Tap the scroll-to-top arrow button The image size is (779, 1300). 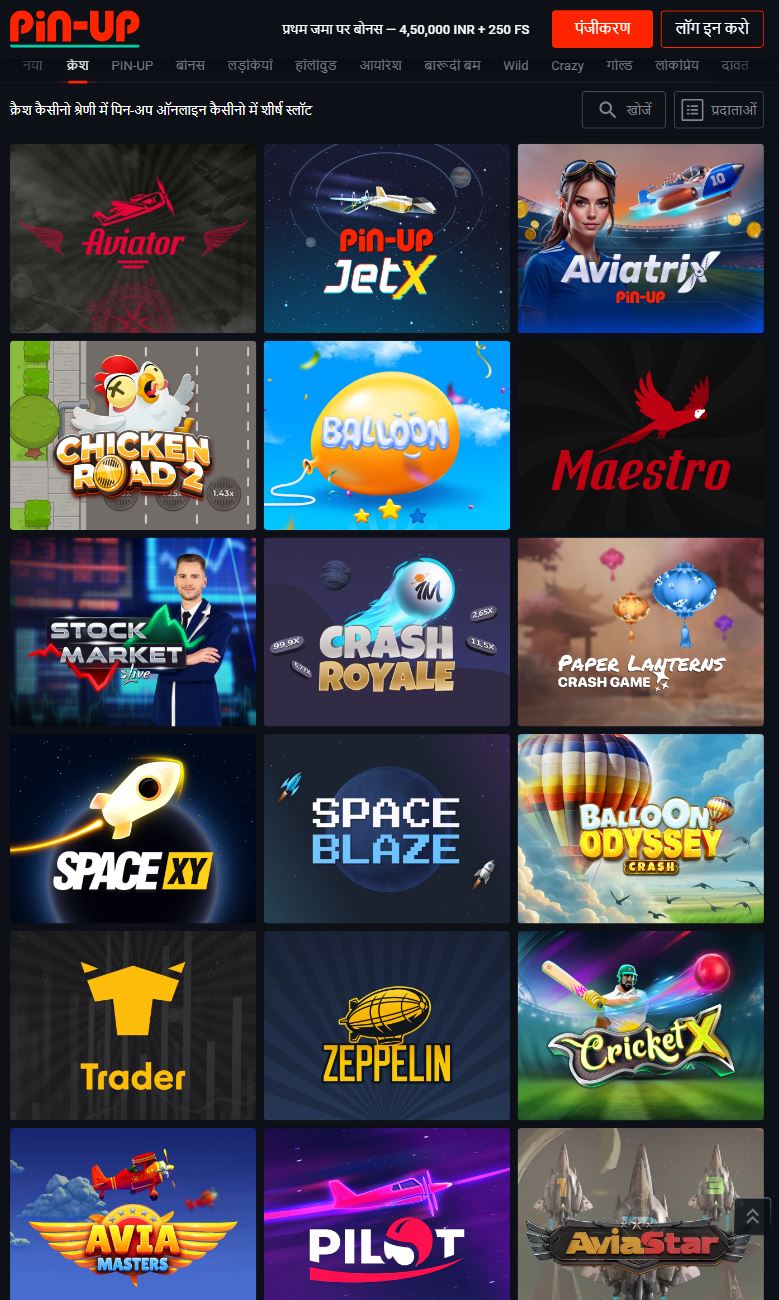(752, 1217)
